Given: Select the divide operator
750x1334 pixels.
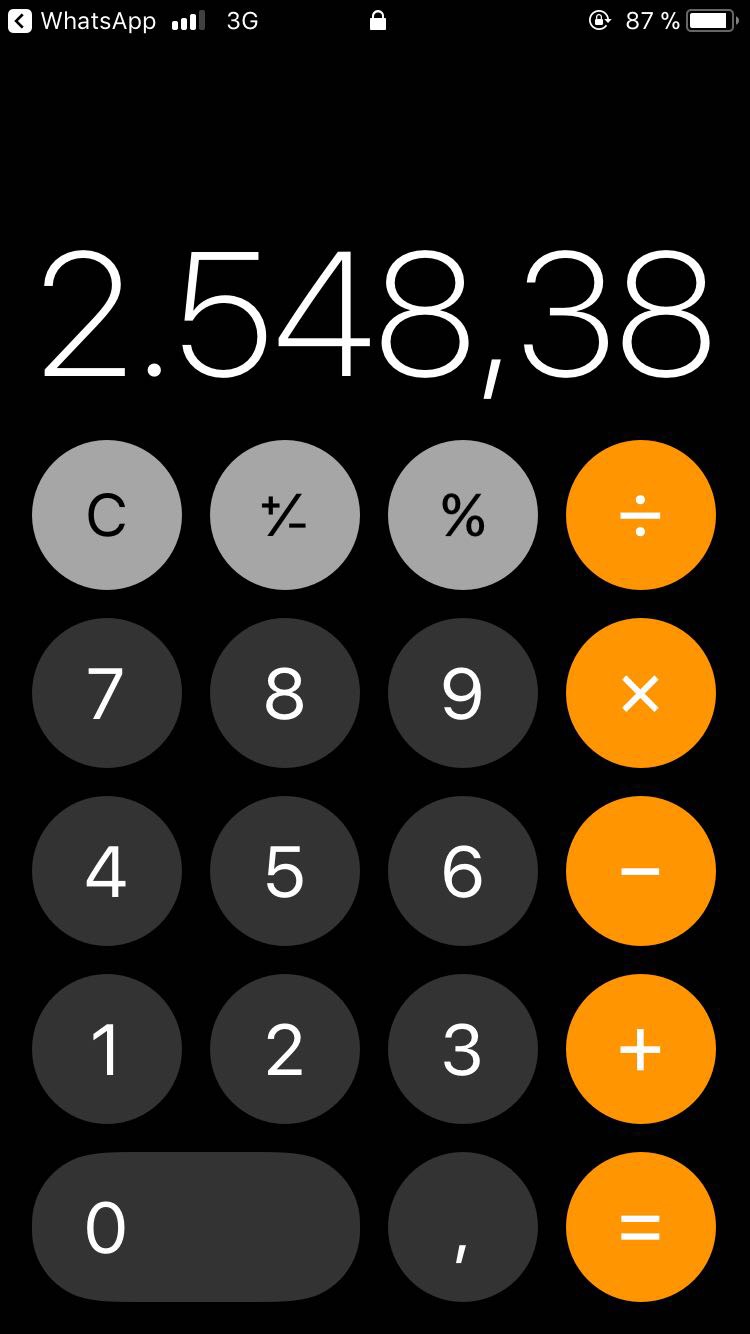Looking at the screenshot, I should (641, 515).
